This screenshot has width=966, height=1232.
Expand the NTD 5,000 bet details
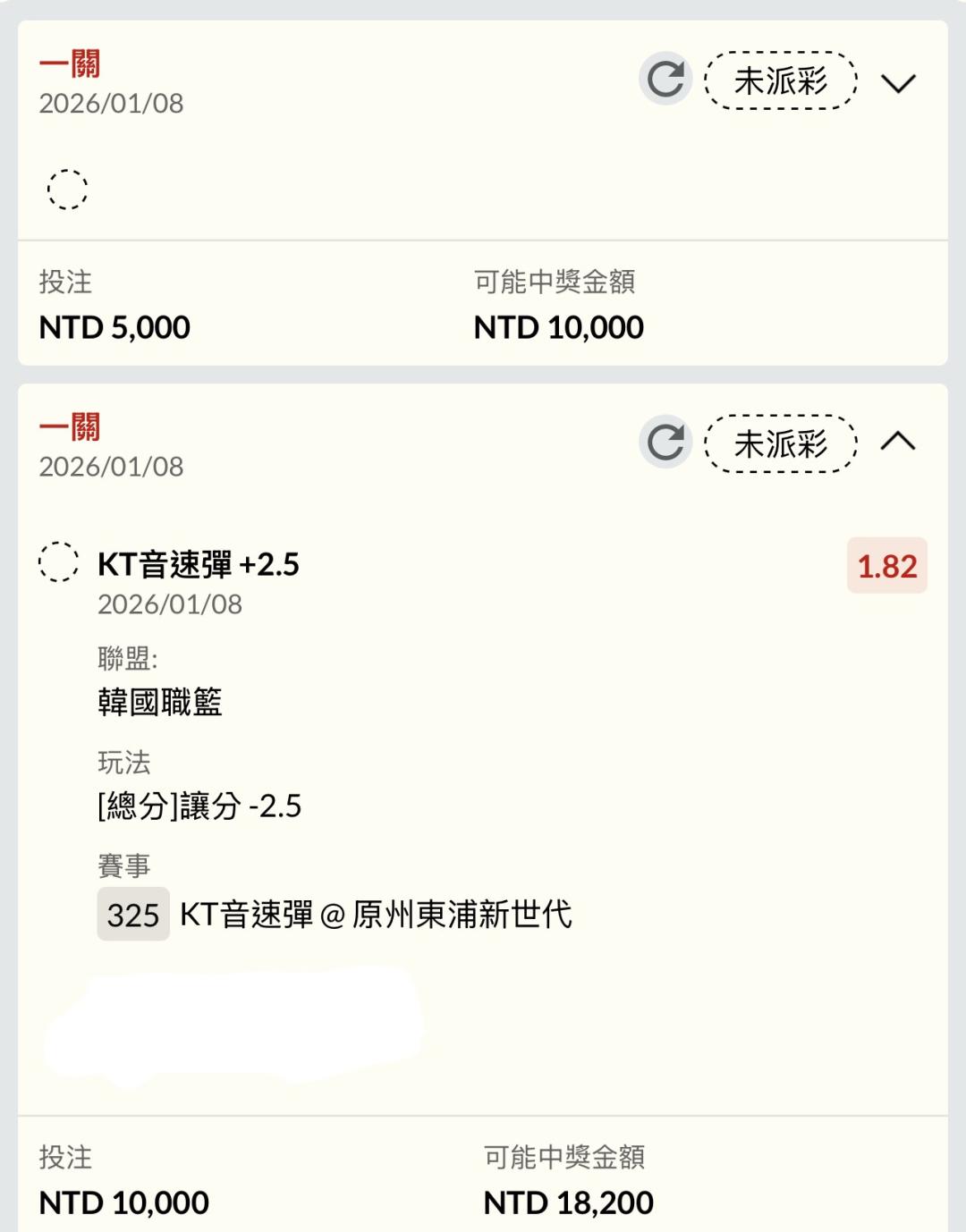pos(898,83)
